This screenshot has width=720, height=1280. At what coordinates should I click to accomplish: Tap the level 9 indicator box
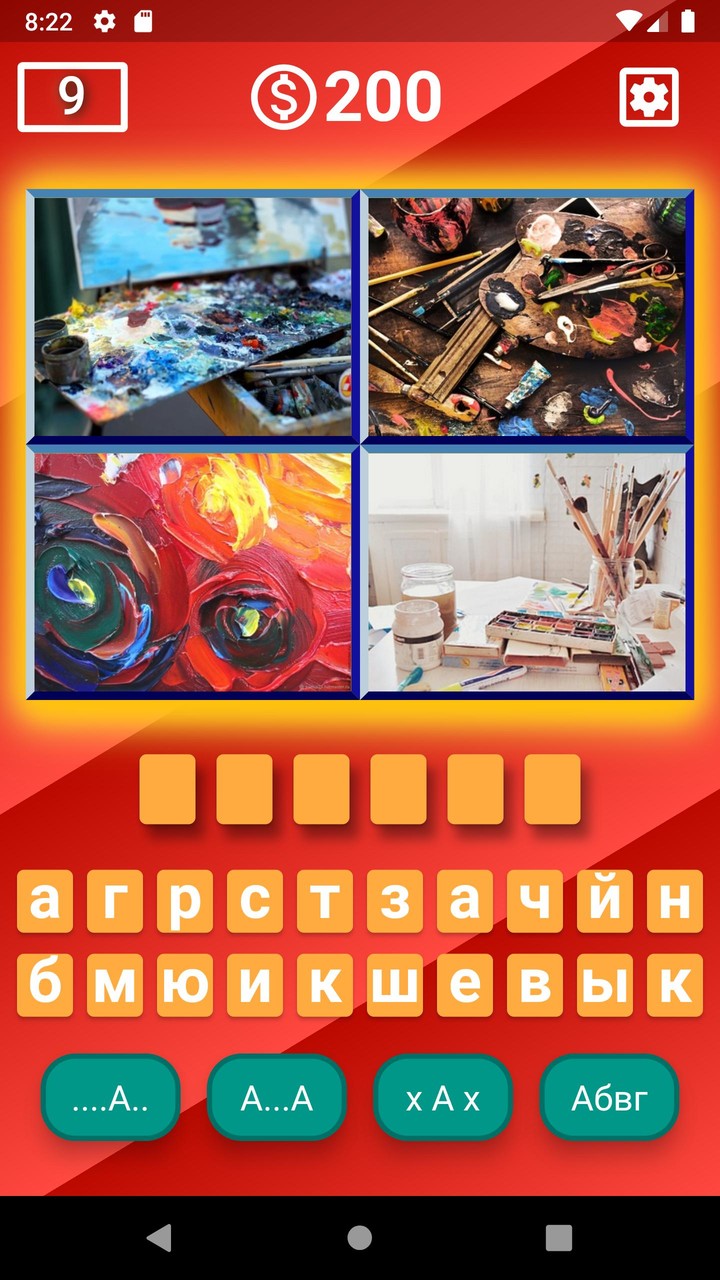[71, 95]
